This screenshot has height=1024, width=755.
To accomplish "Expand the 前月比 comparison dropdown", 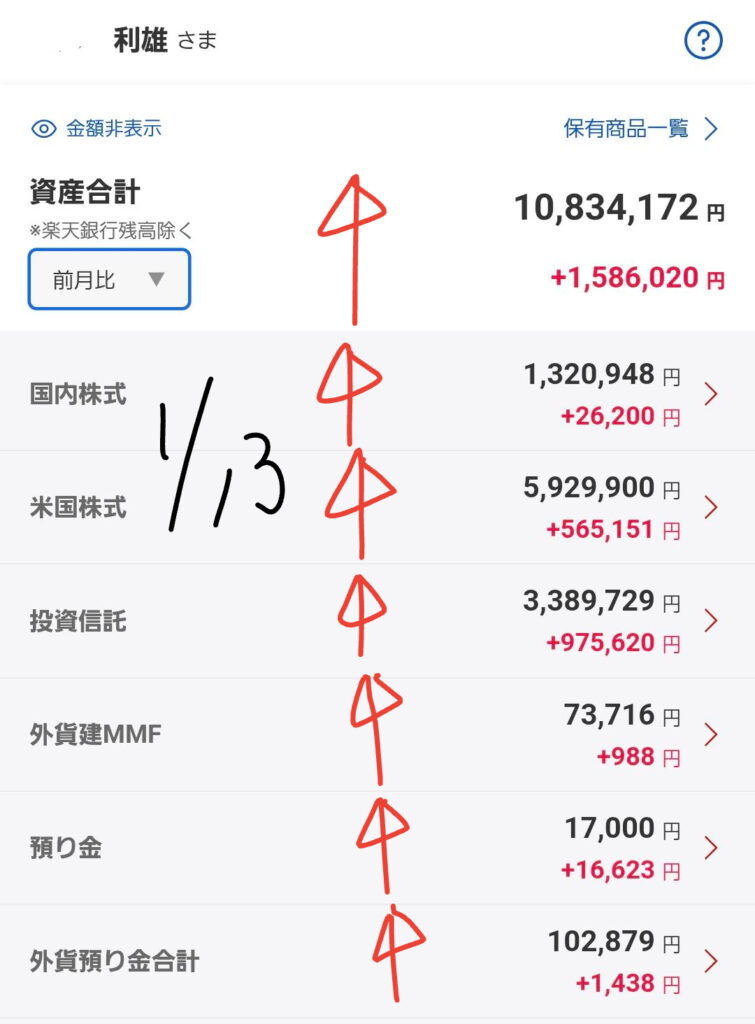I will click(109, 280).
